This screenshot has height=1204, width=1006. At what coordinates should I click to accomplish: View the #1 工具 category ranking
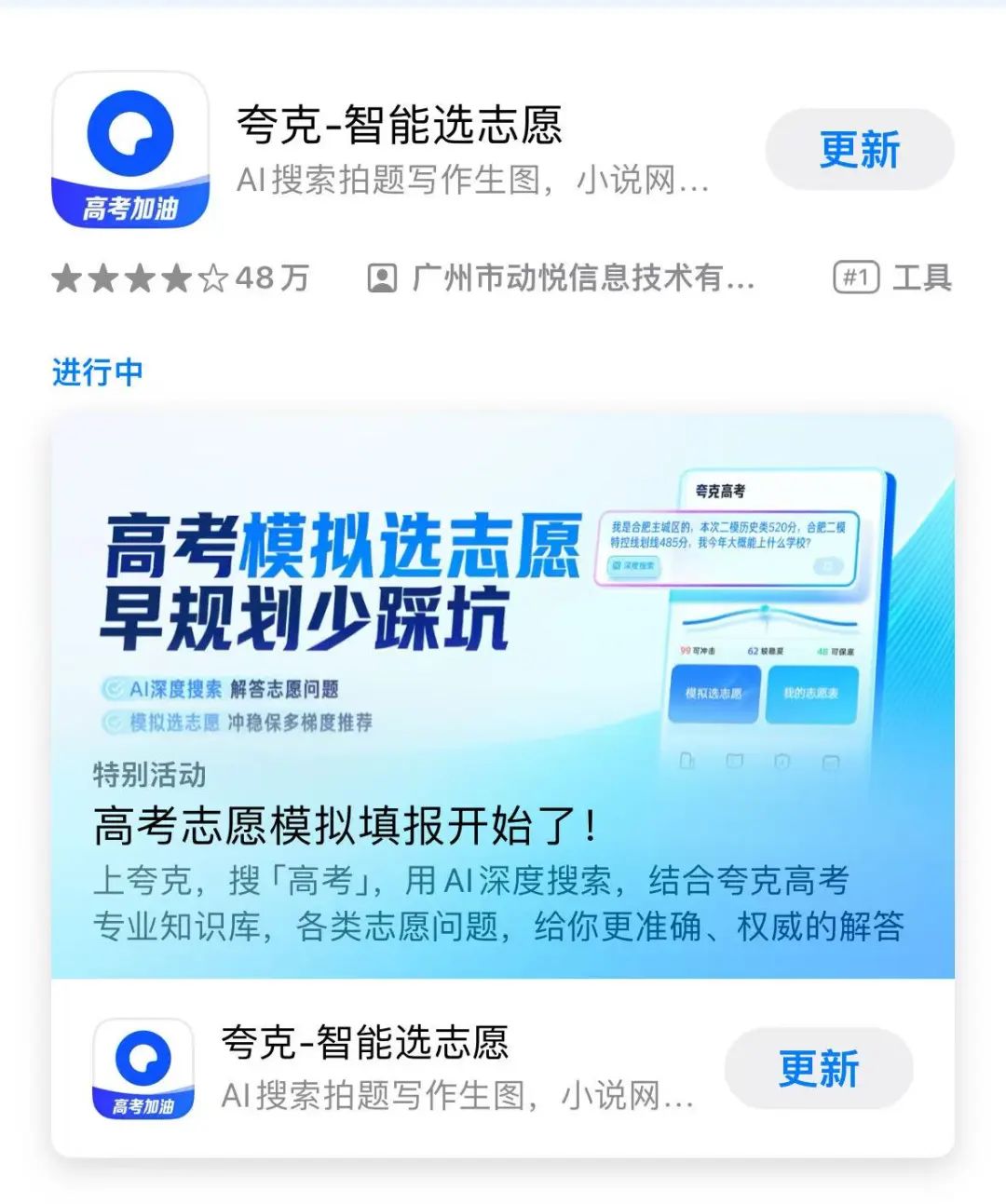[891, 277]
